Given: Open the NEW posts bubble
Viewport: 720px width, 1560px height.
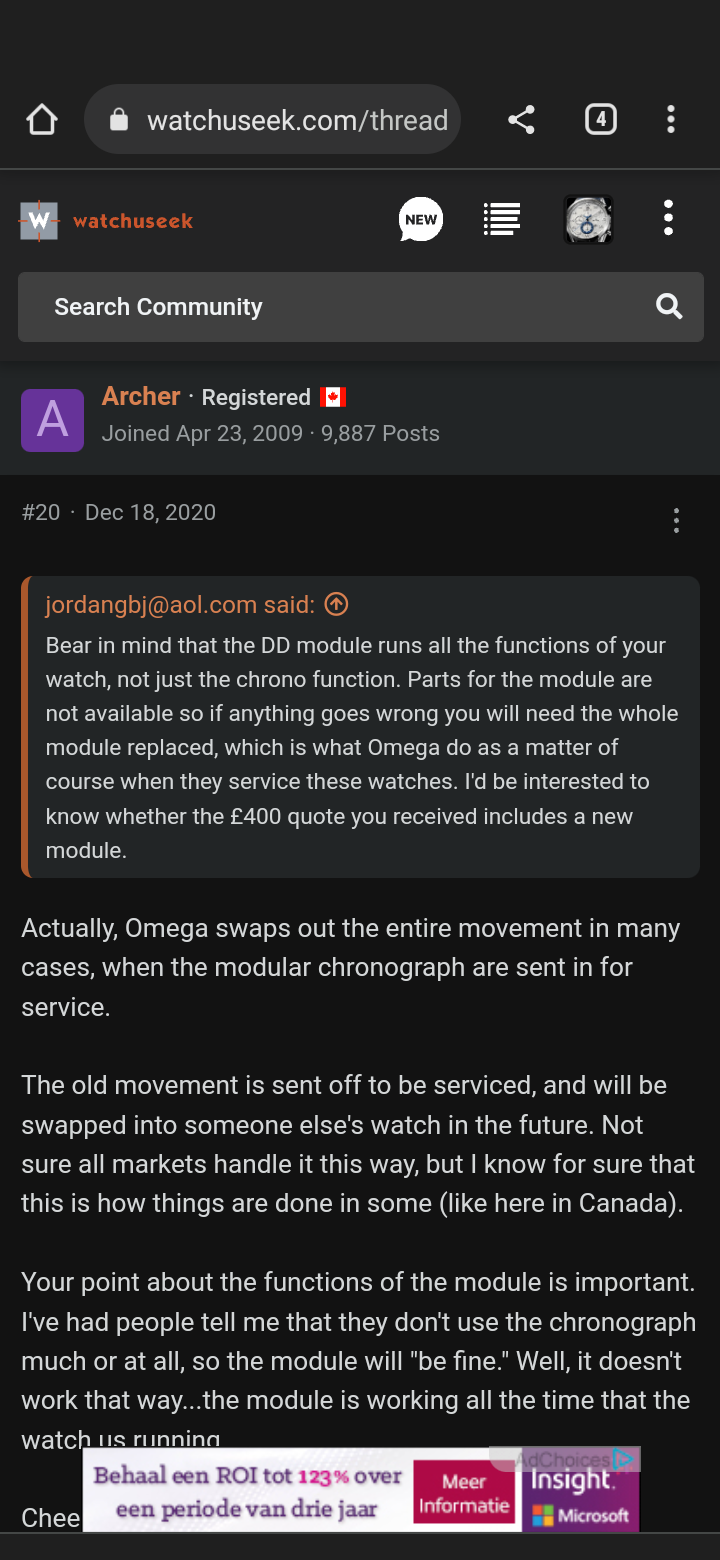Looking at the screenshot, I should click(x=421, y=220).
